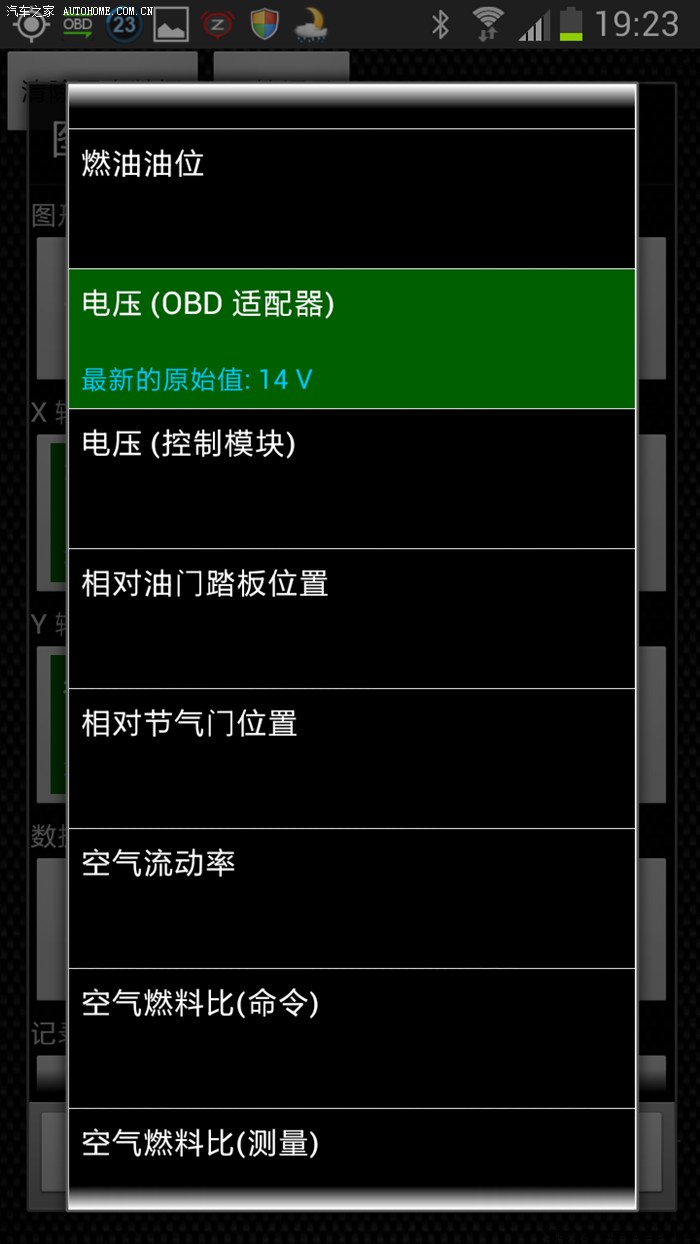700x1244 pixels.
Task: Tap the 空气流动率 entry
Action: tap(351, 898)
